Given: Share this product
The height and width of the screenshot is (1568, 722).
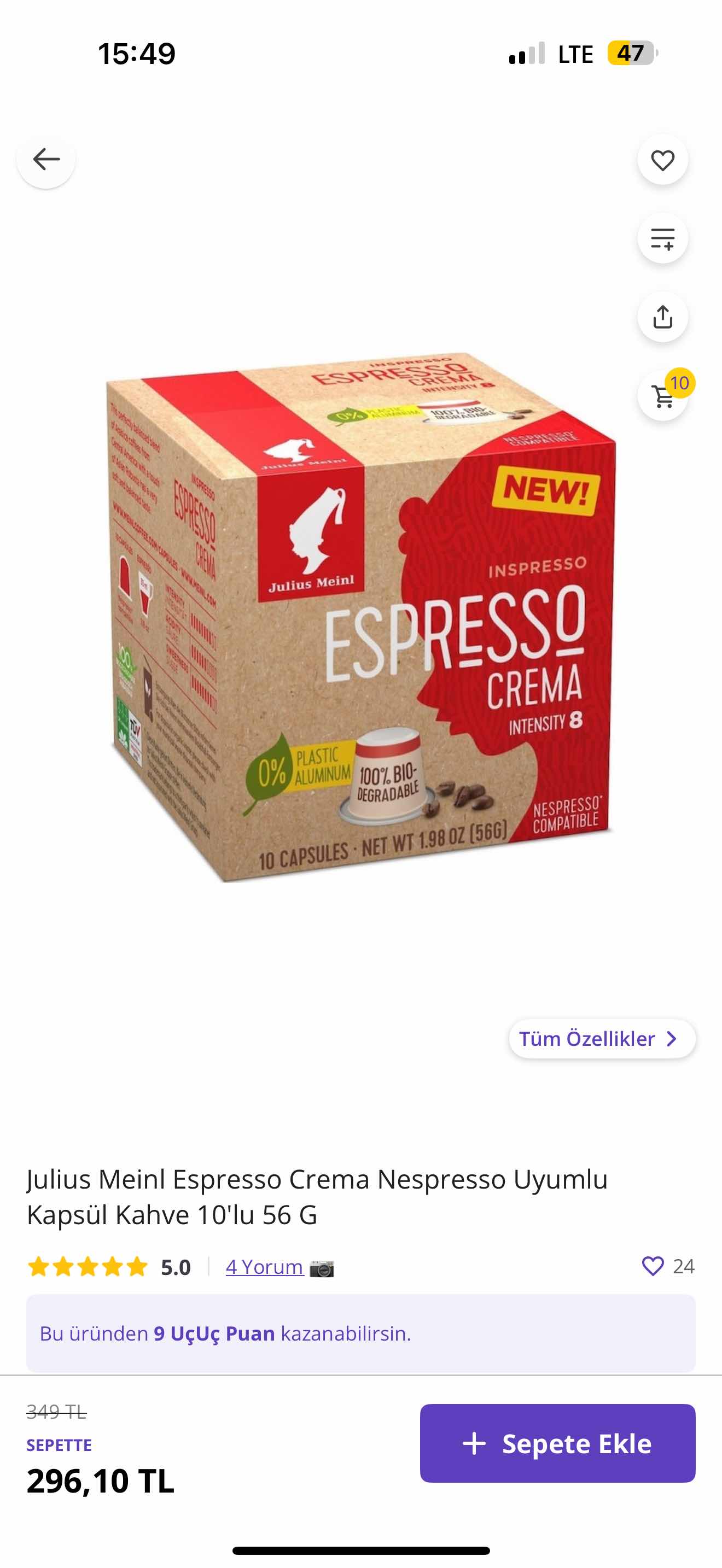Looking at the screenshot, I should (x=662, y=317).
